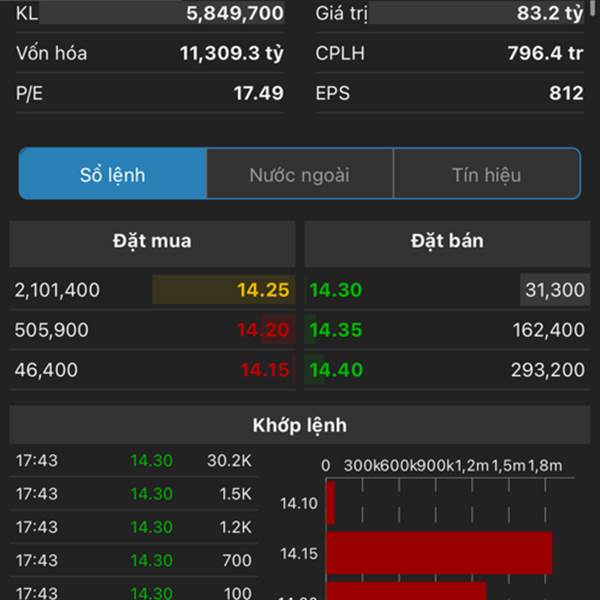
Task: Open the Tín hiệu tab
Action: point(486,175)
